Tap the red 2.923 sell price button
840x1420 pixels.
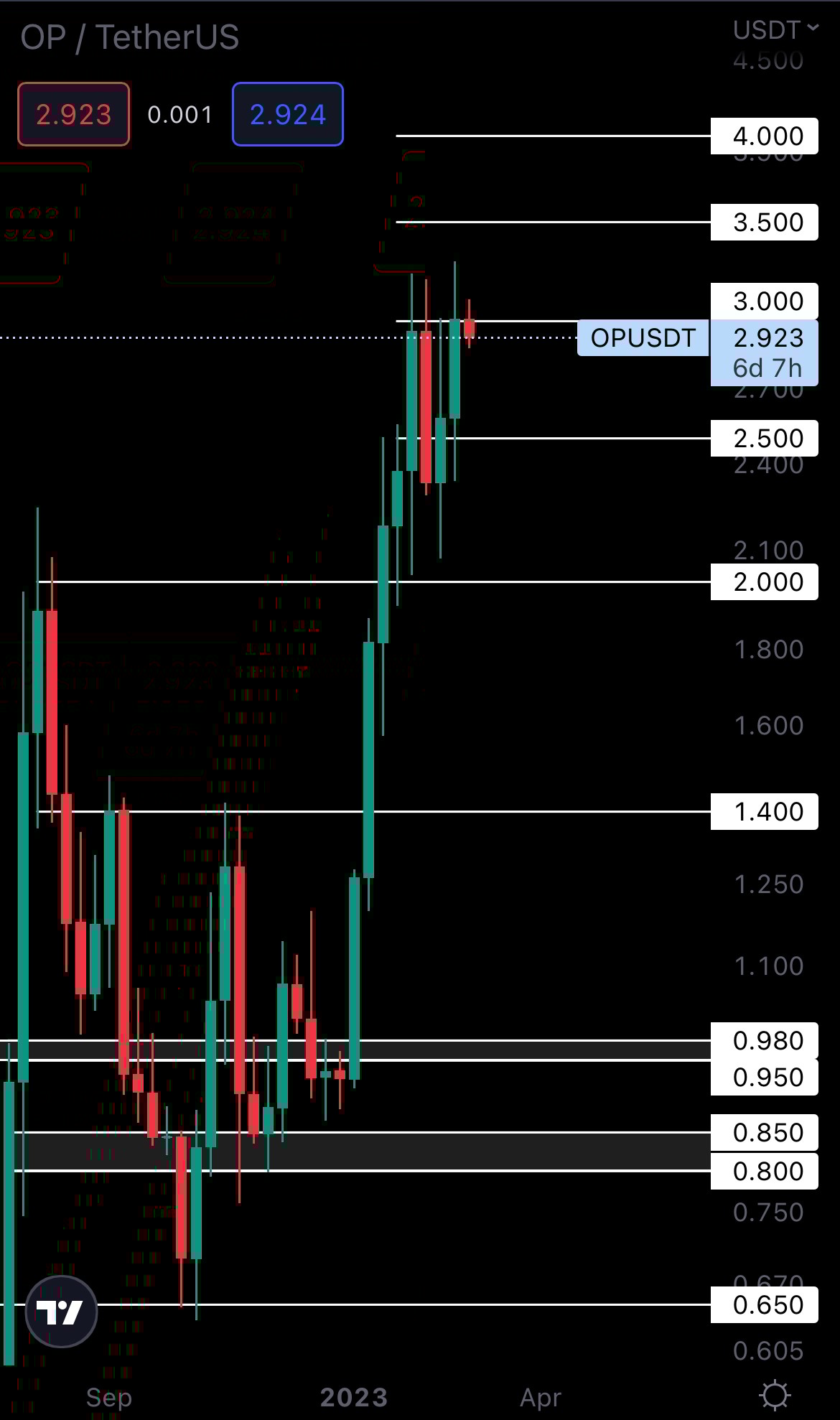(73, 114)
